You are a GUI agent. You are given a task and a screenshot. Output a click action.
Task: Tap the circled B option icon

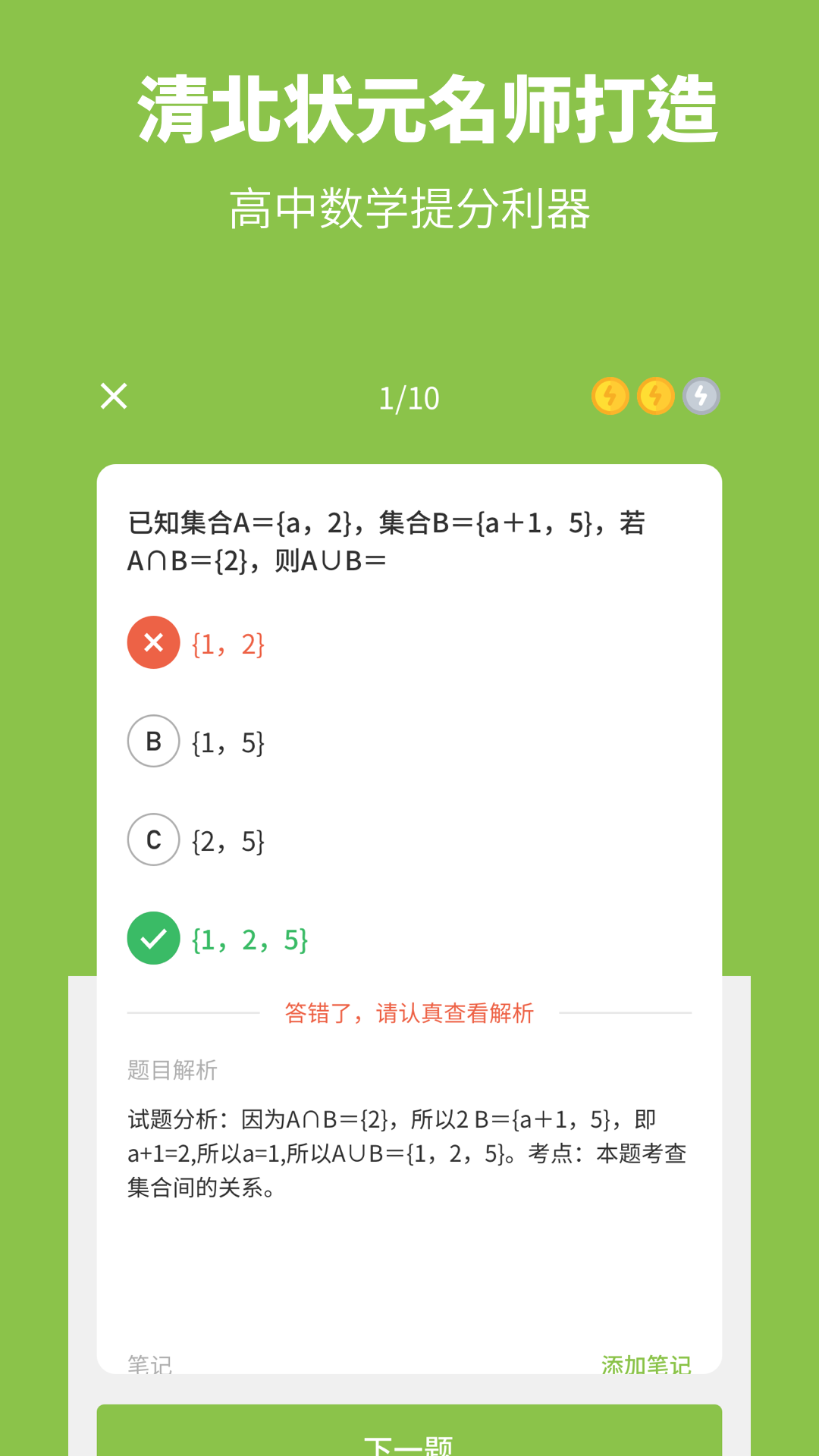click(x=153, y=741)
